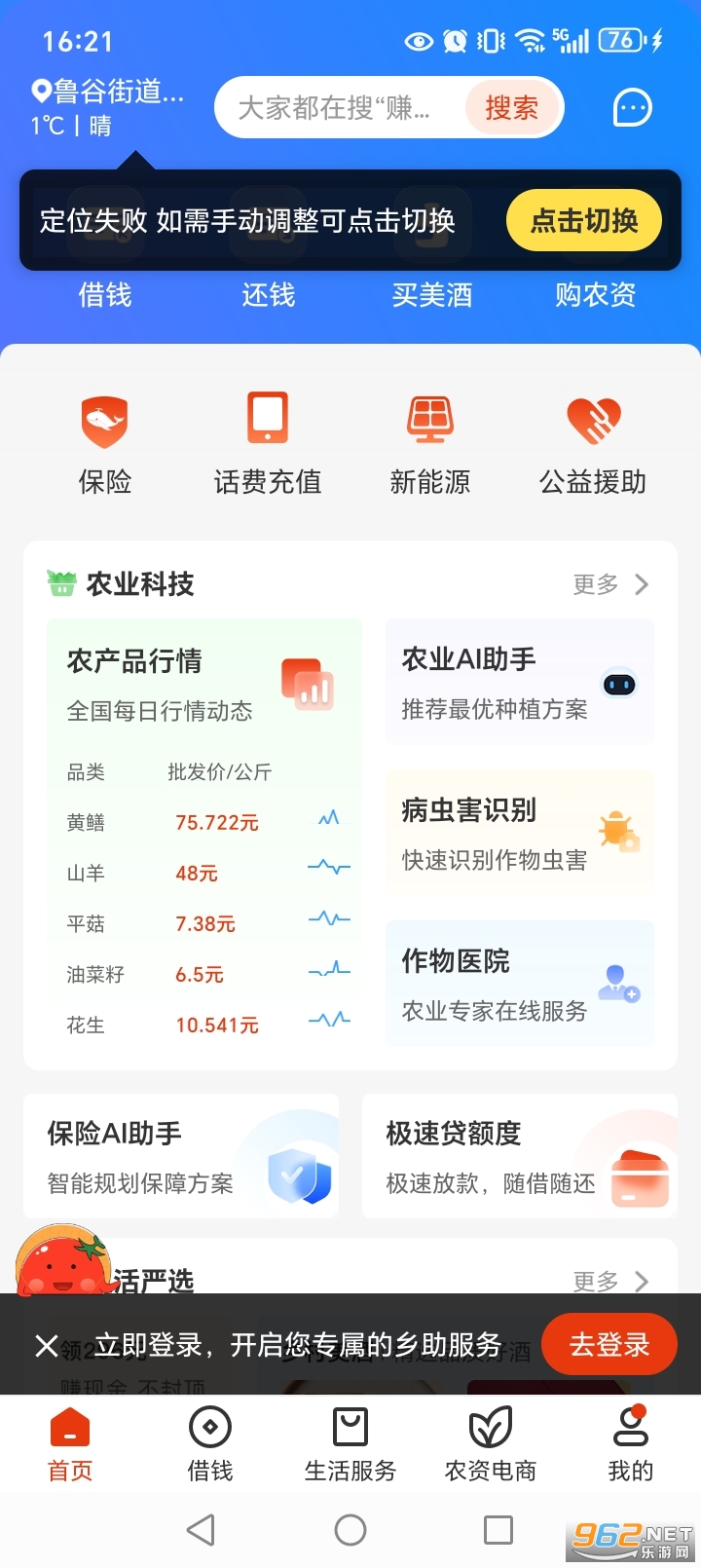Tap the 购农资 farm supplies shortcut

(x=595, y=295)
